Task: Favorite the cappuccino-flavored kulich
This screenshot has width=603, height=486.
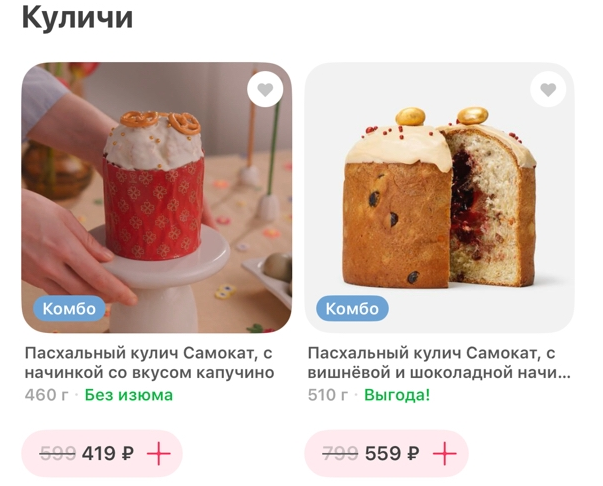Action: (x=264, y=90)
